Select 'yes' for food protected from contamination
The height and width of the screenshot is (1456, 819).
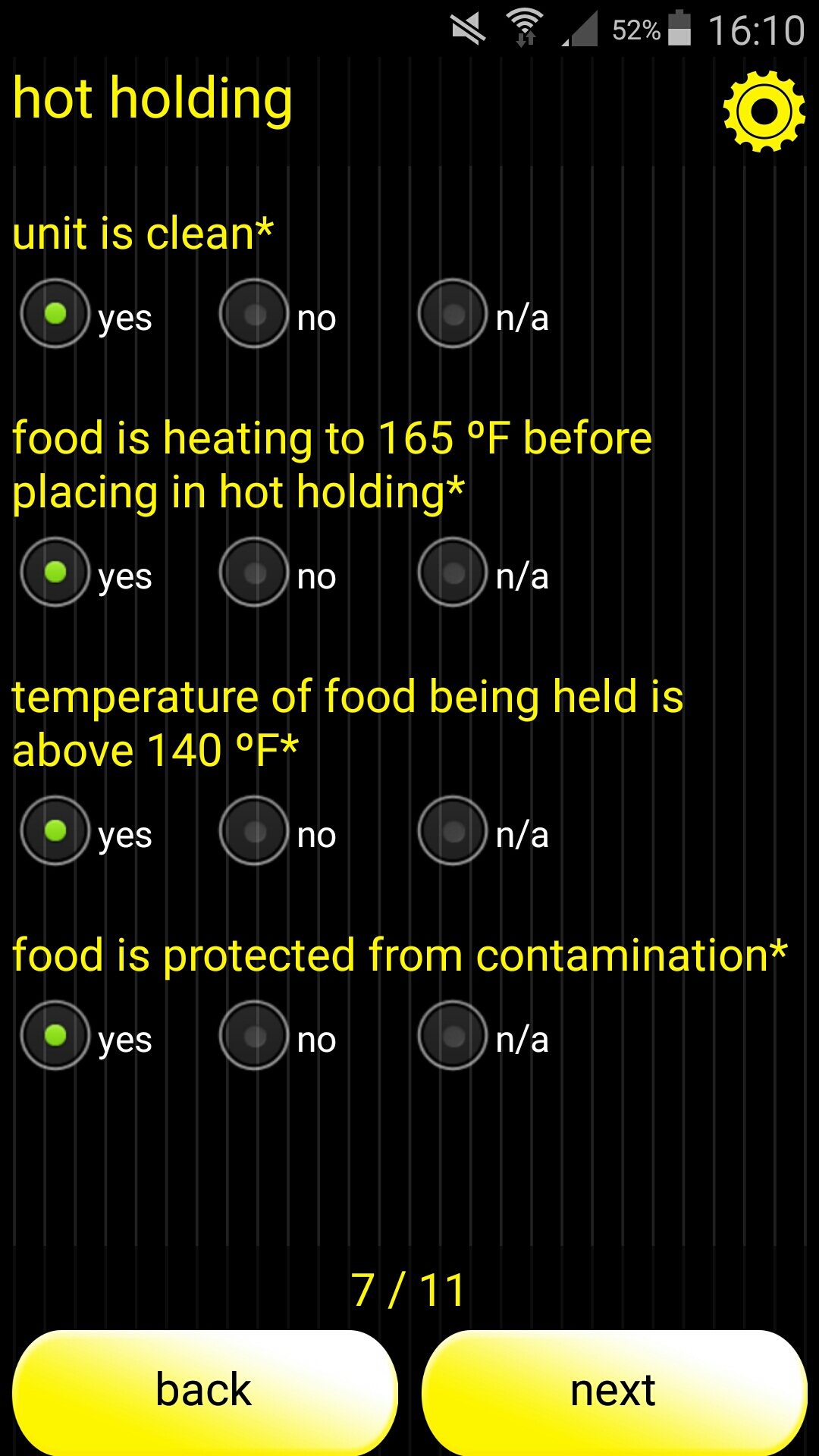coord(55,1036)
